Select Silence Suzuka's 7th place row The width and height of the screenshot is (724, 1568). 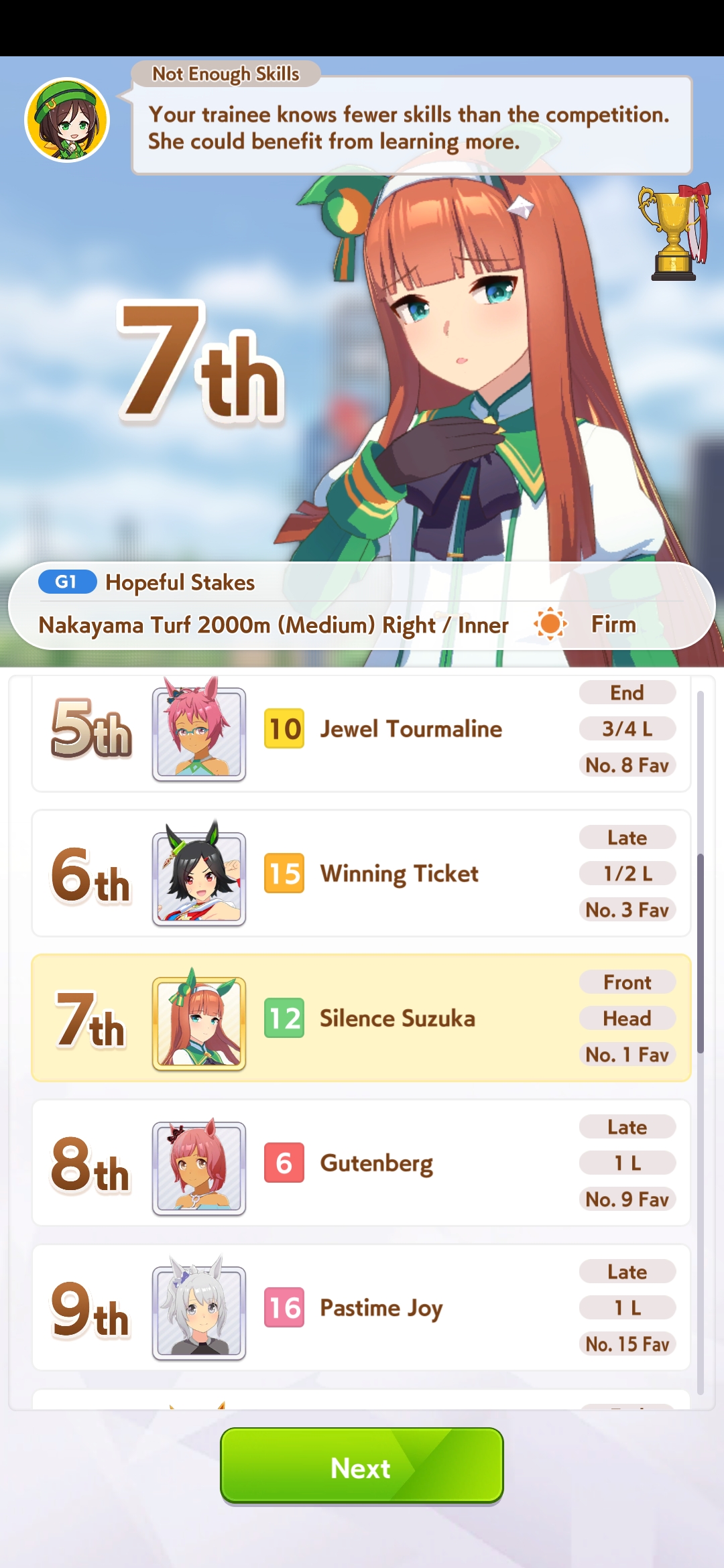point(361,1018)
